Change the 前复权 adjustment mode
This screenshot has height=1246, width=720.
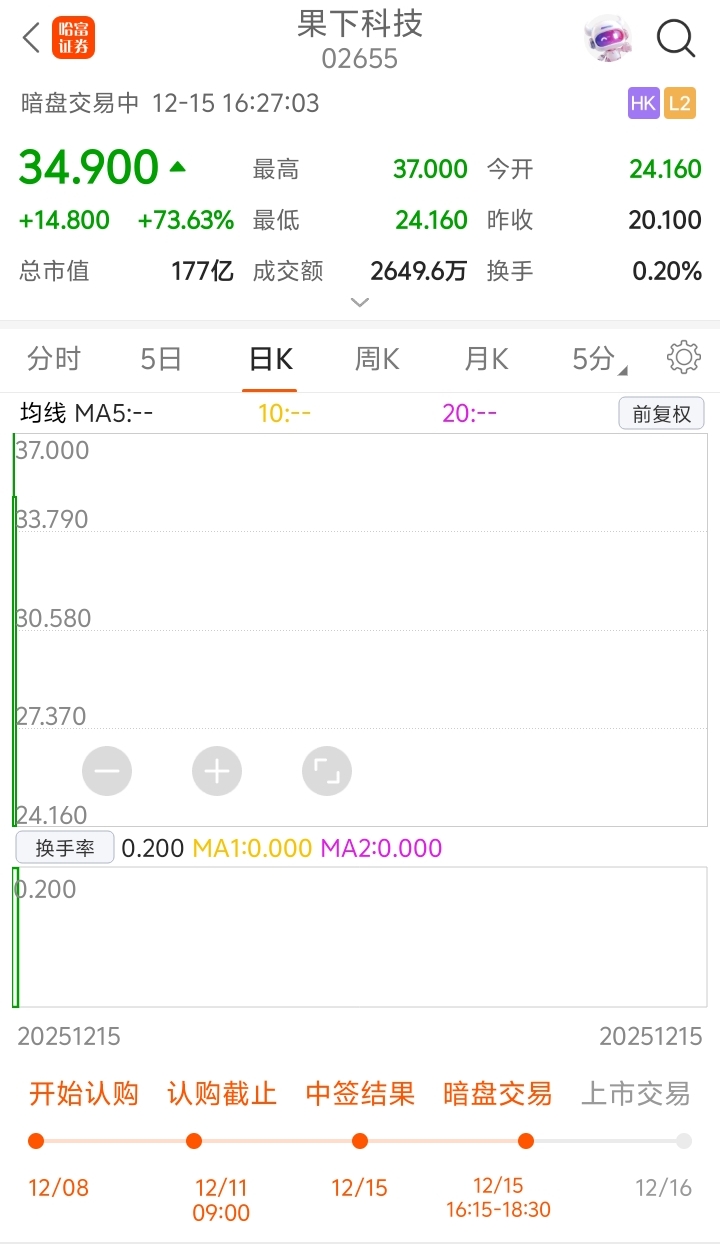point(661,413)
